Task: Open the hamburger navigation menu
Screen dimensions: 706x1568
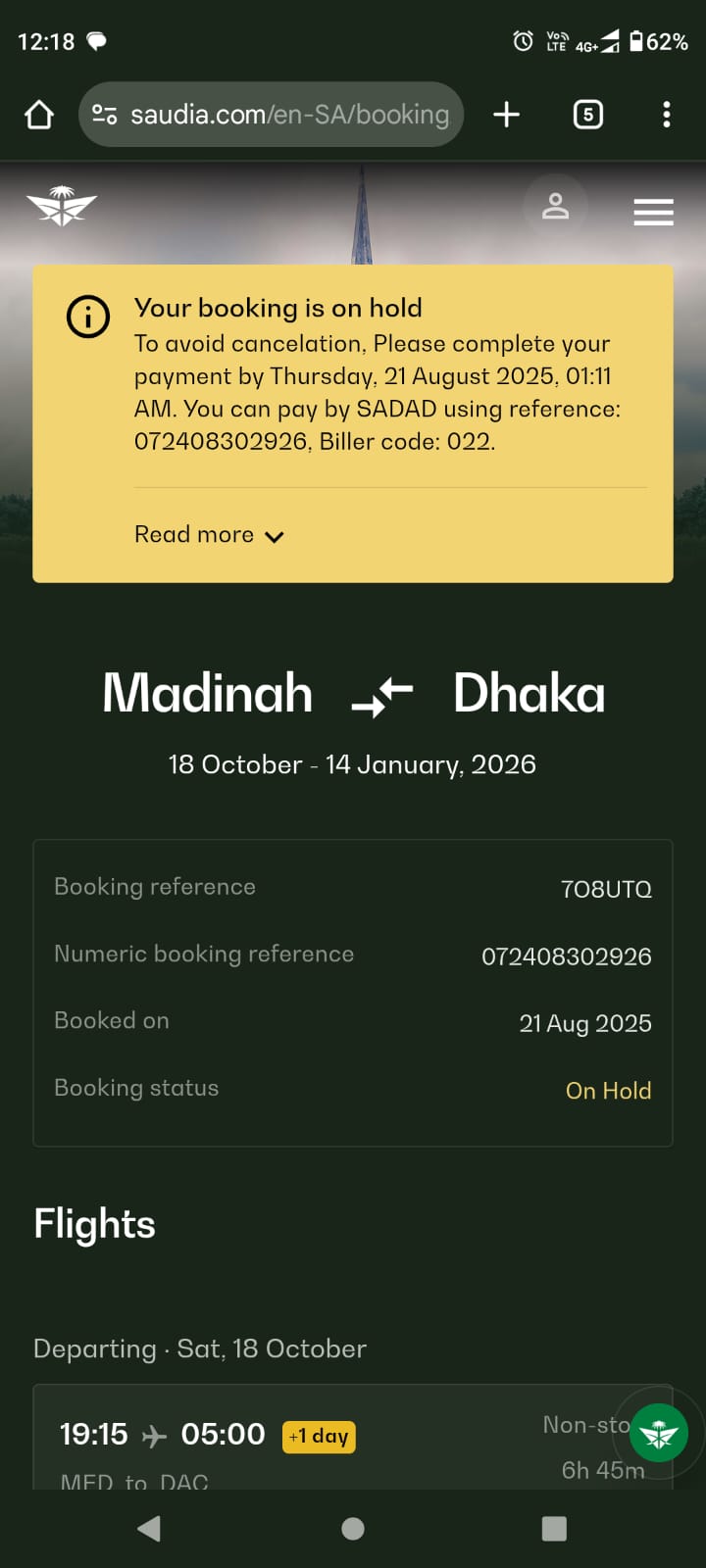Action: click(653, 212)
